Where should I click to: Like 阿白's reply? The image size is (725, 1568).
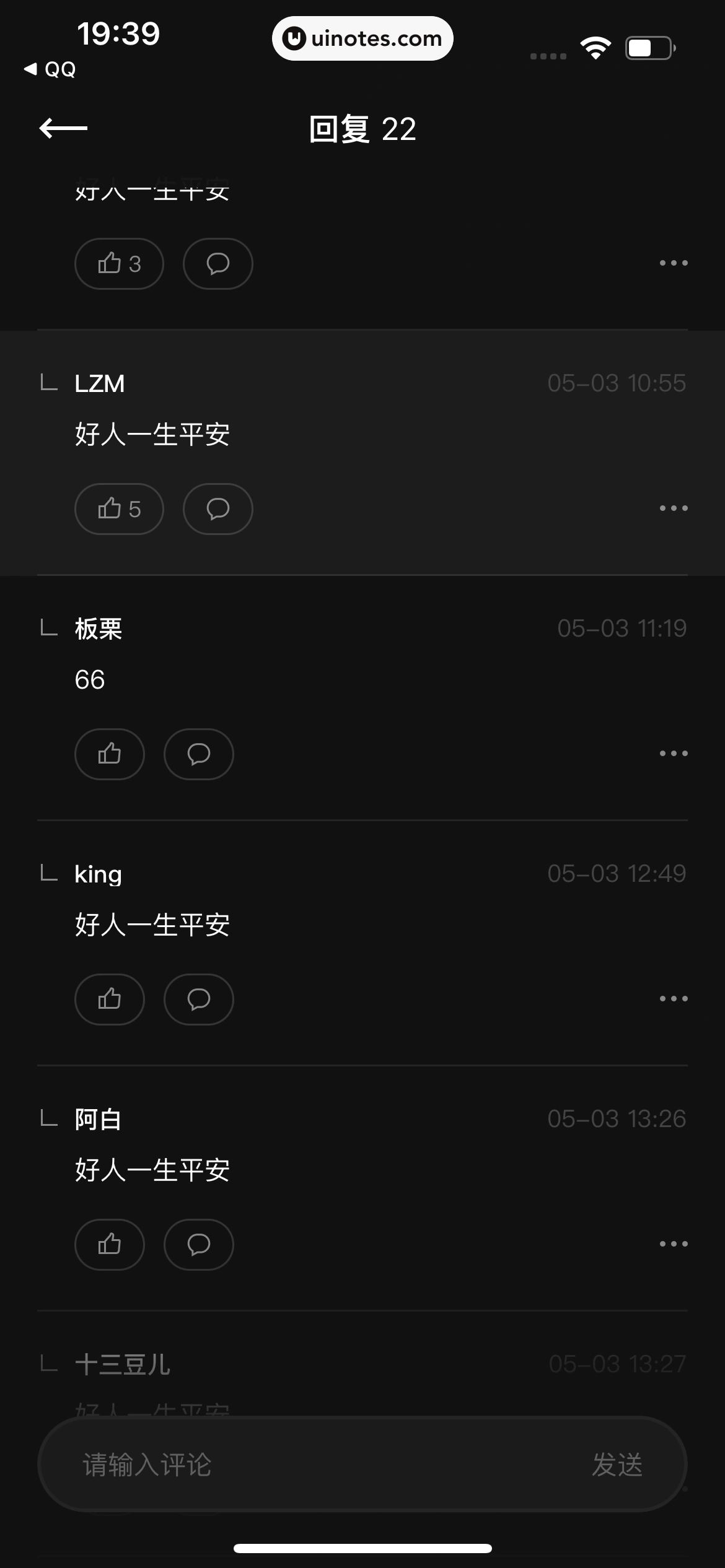pos(110,1245)
